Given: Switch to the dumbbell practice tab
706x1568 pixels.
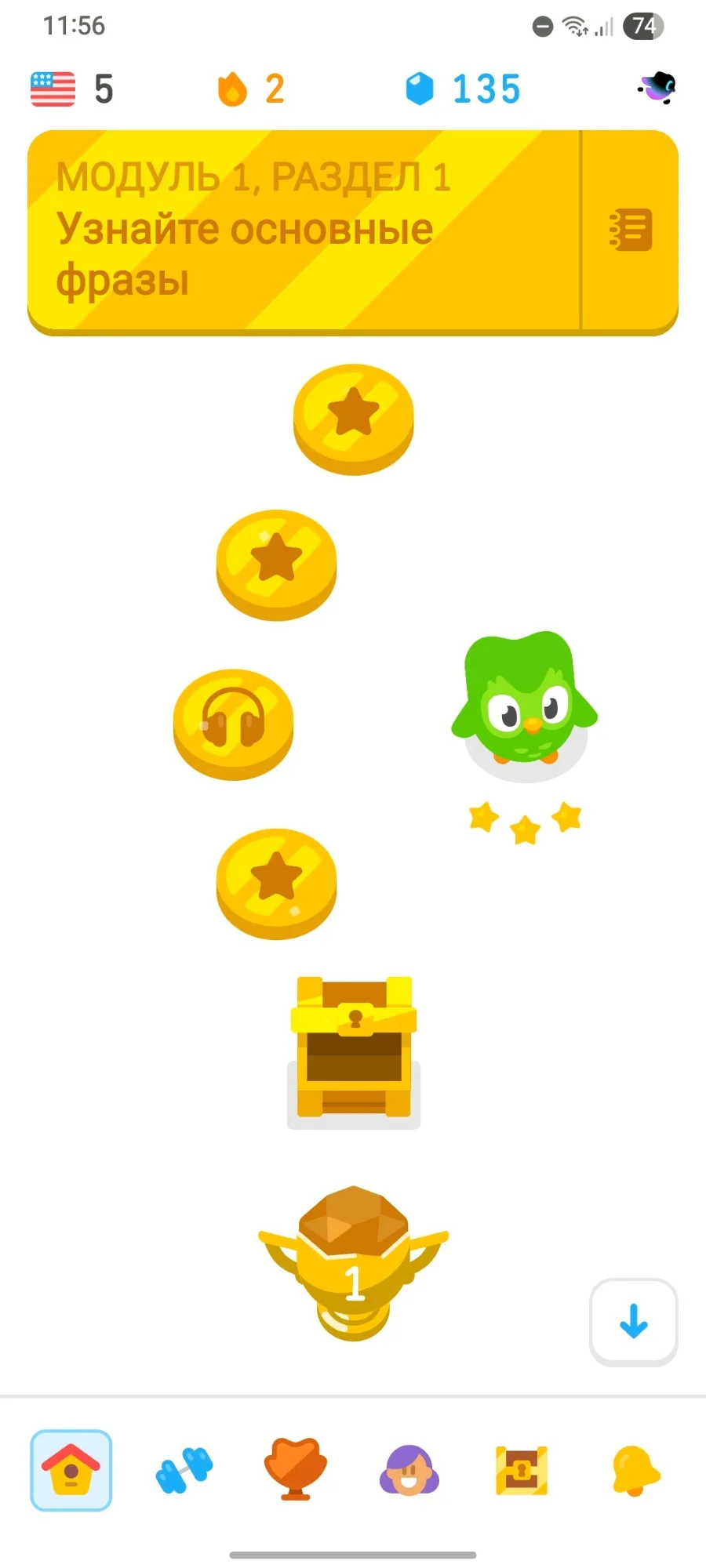Looking at the screenshot, I should coord(184,1470).
